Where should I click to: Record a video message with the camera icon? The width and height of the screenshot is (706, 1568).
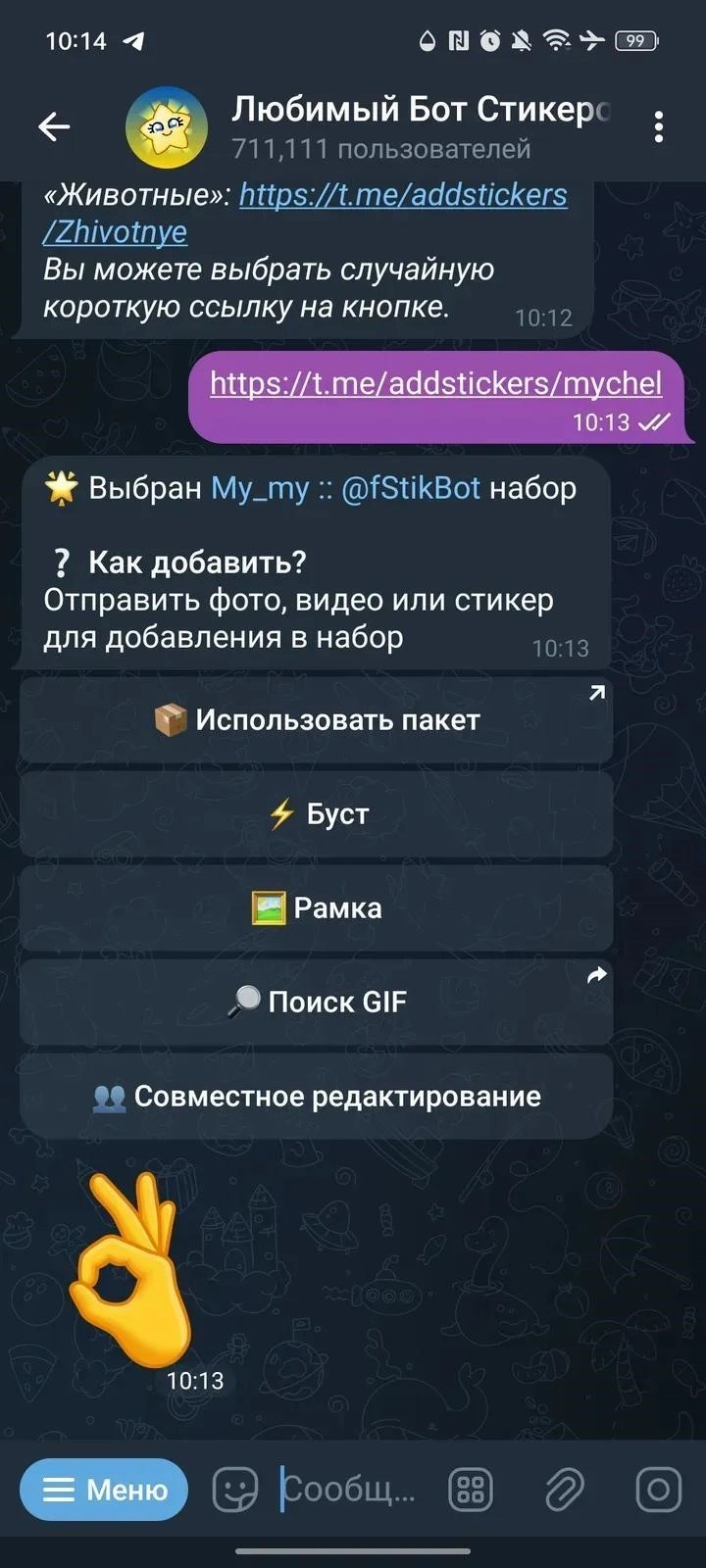(x=658, y=1490)
